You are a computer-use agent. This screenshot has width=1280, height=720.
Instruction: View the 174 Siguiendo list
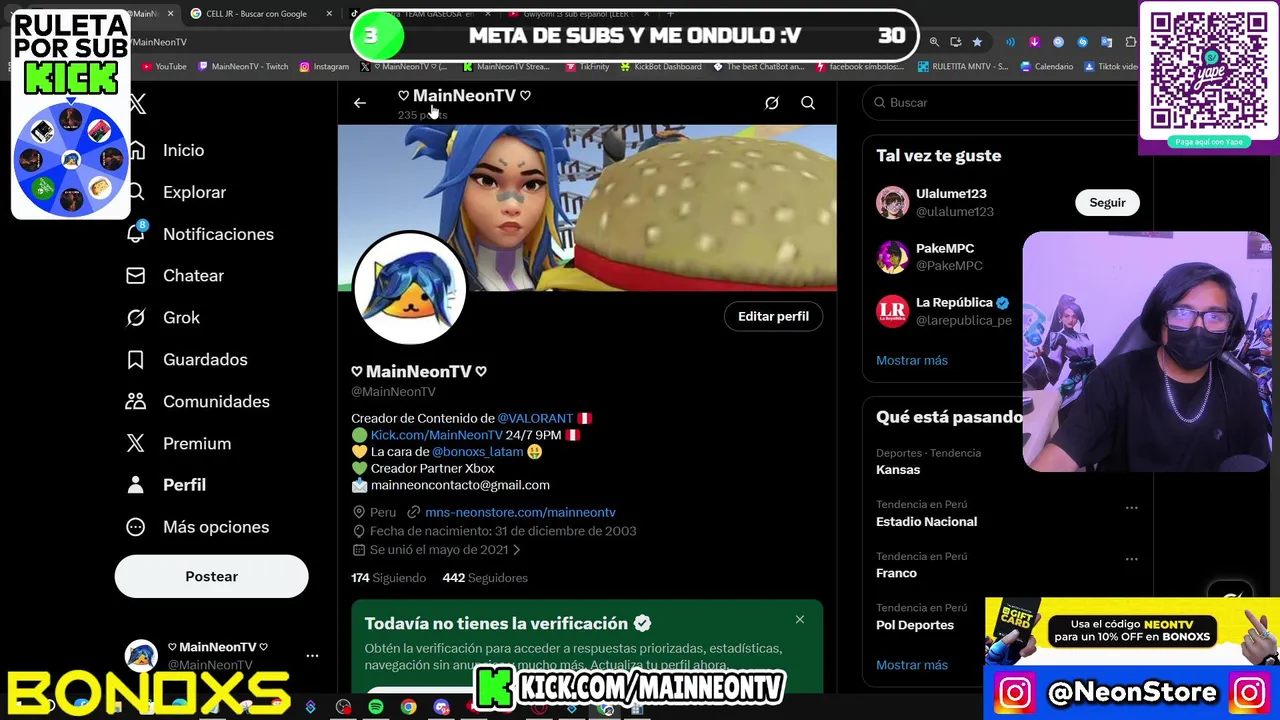(x=388, y=578)
